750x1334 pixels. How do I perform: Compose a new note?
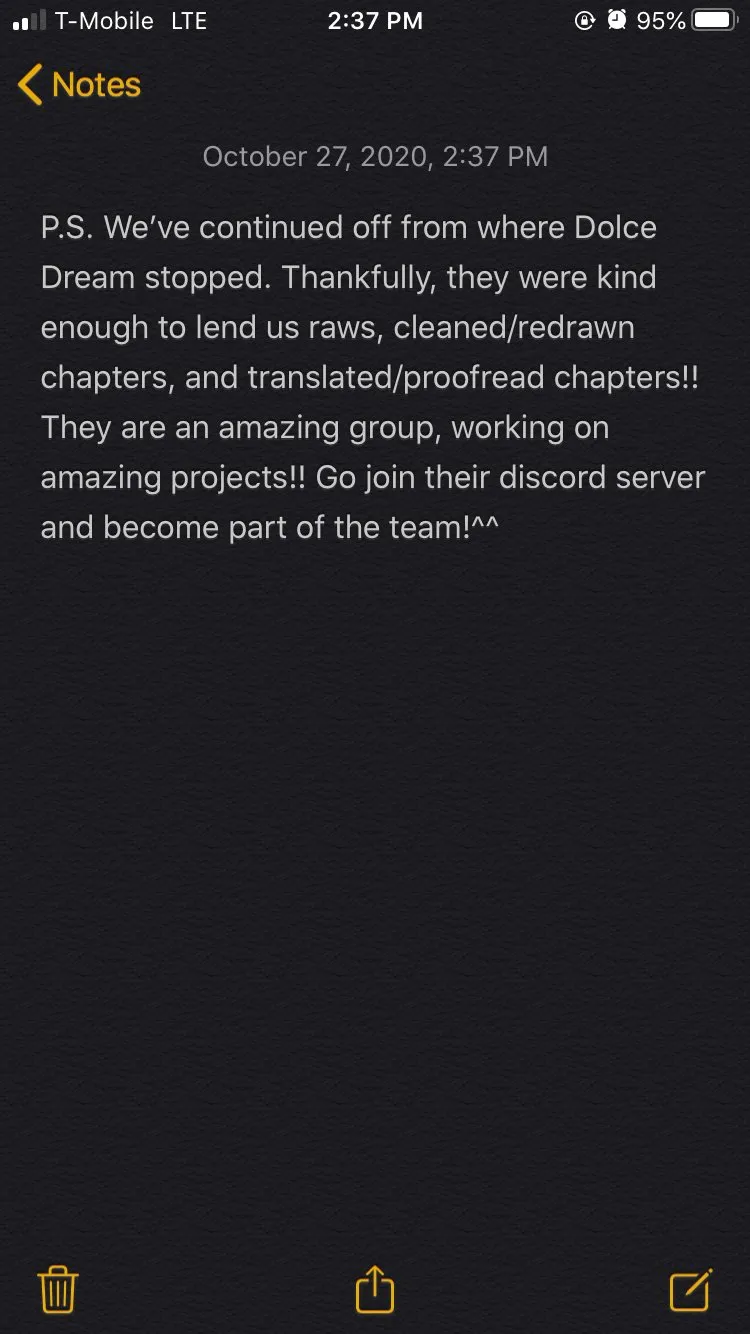[x=691, y=1289]
